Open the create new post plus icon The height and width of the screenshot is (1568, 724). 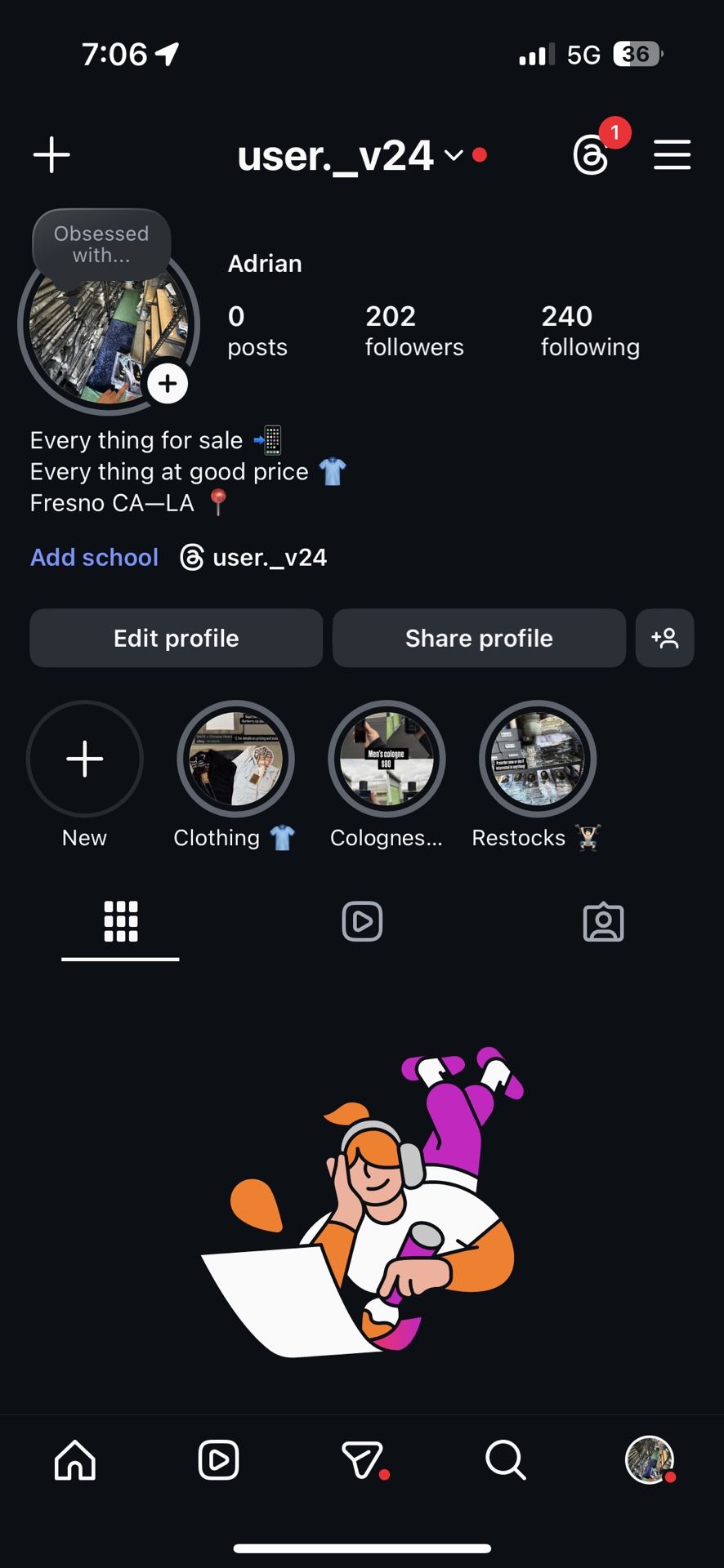[x=51, y=154]
